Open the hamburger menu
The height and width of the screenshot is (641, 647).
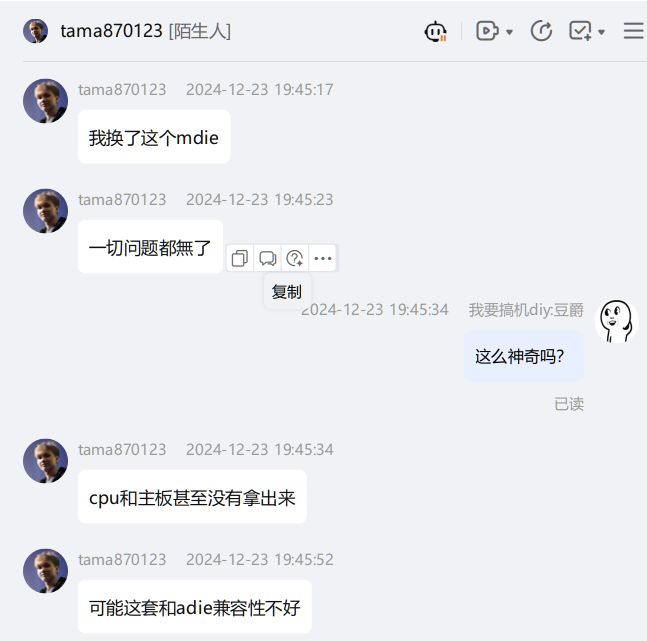(633, 31)
